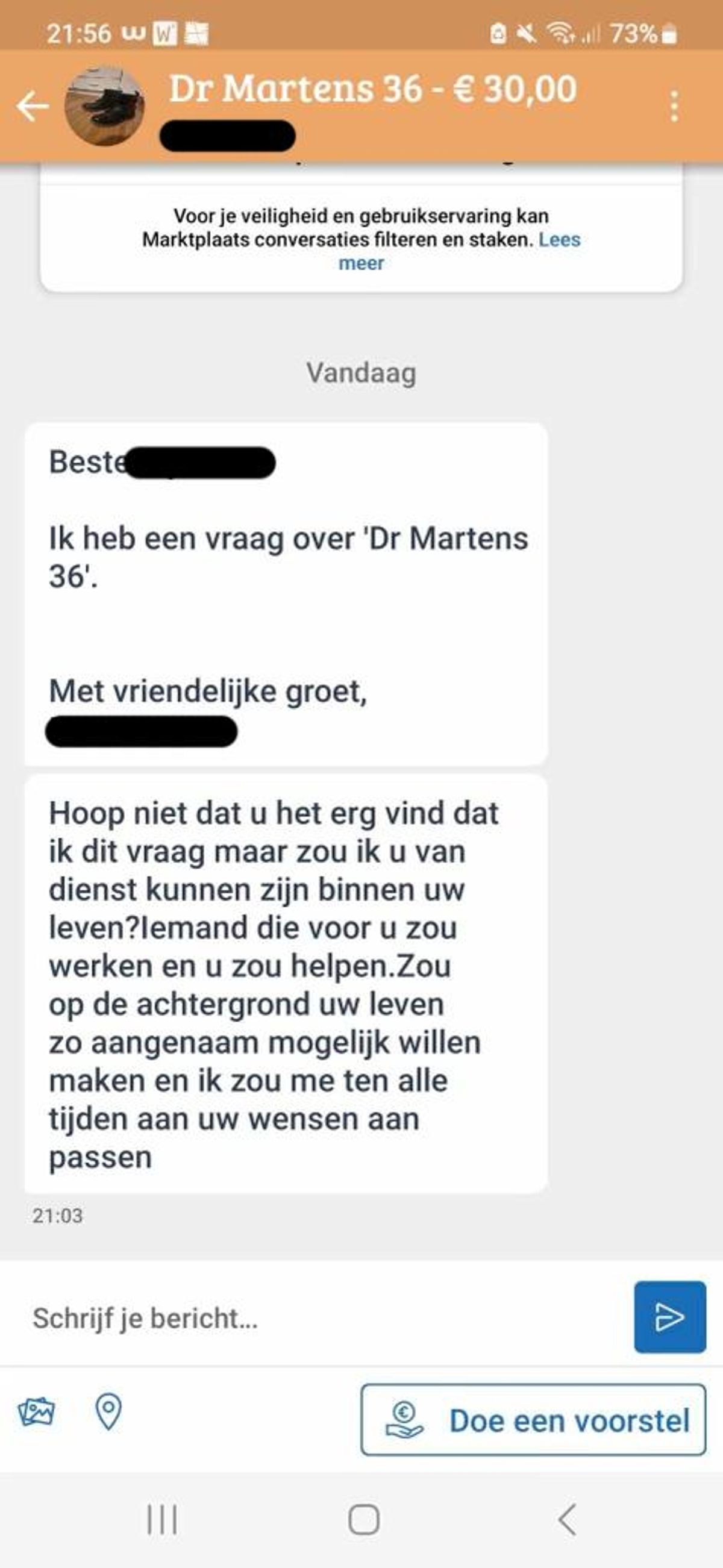This screenshot has width=723, height=1568.
Task: Open the Dr Martens listing thumbnail
Action: click(x=105, y=107)
